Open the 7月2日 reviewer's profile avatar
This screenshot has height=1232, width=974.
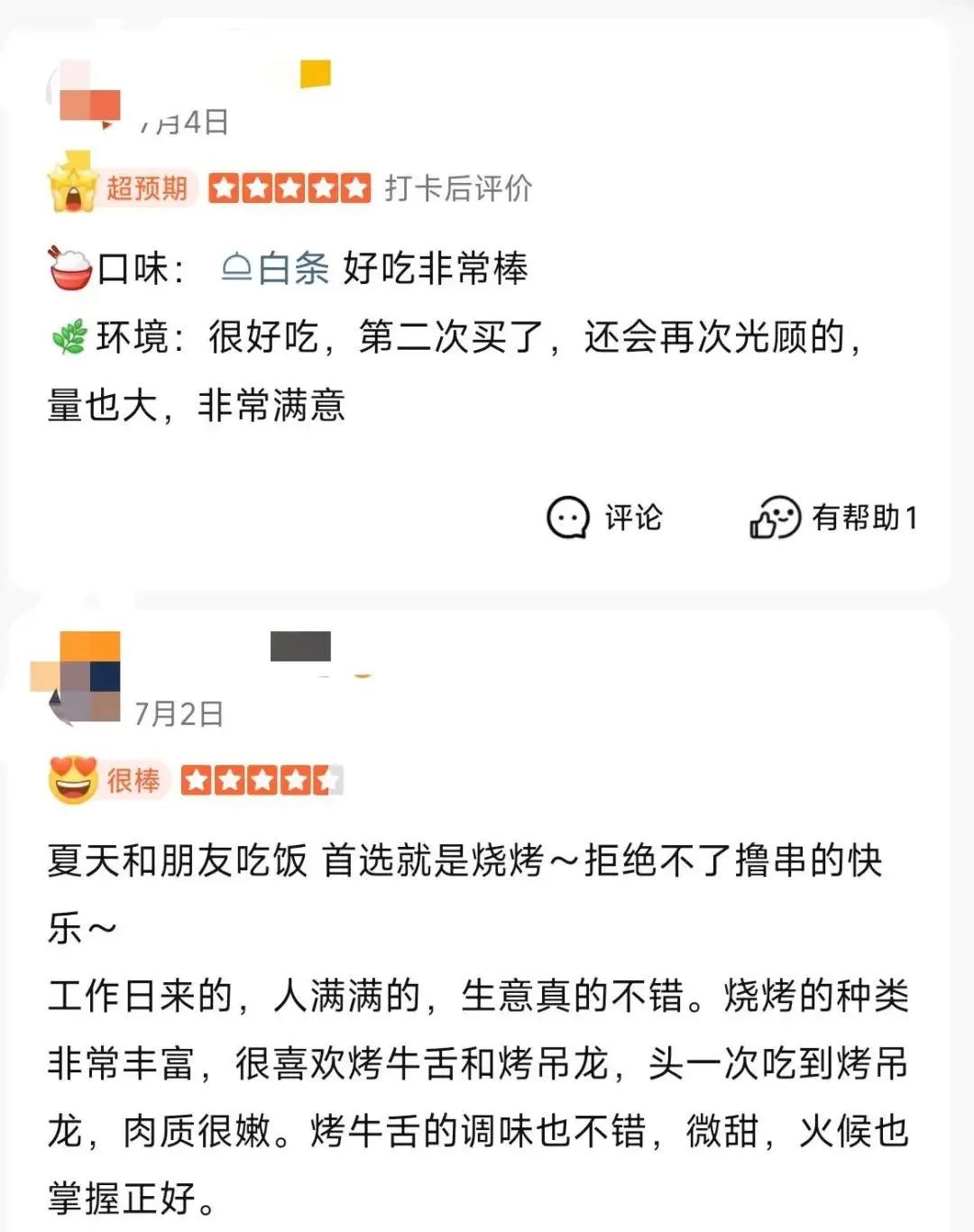pyautogui.click(x=81, y=678)
